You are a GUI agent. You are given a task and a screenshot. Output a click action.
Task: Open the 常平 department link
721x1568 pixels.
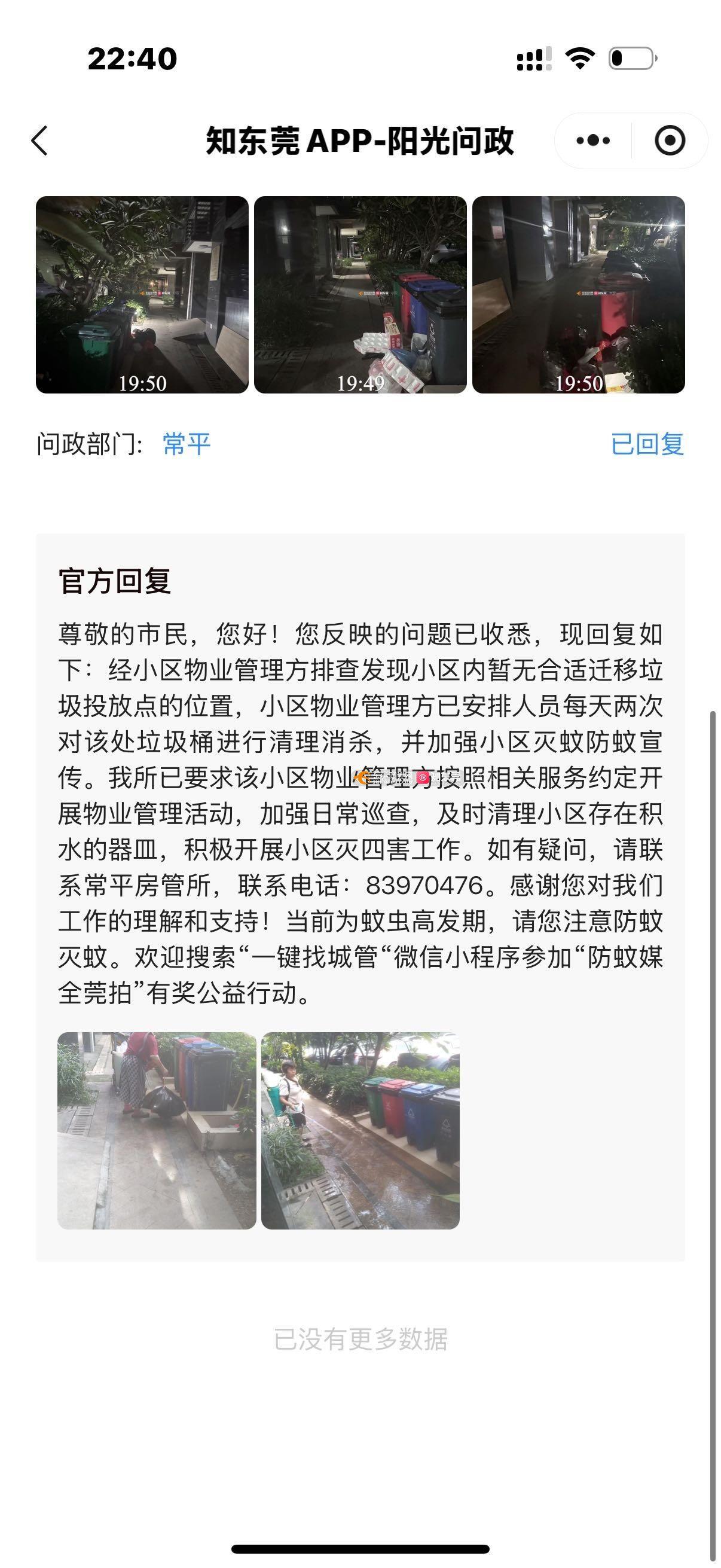click(186, 444)
